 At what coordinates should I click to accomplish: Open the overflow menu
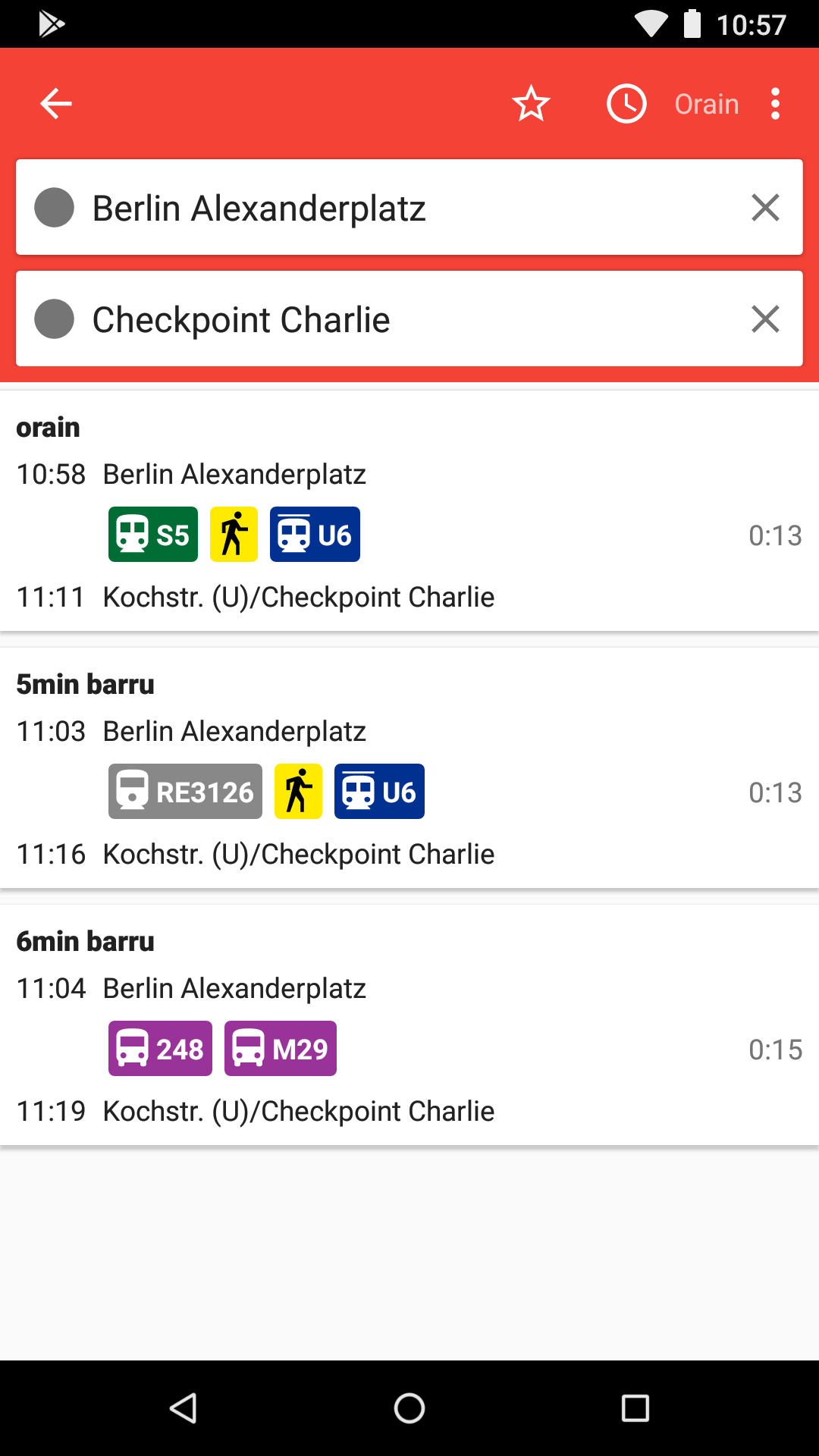pos(775,104)
